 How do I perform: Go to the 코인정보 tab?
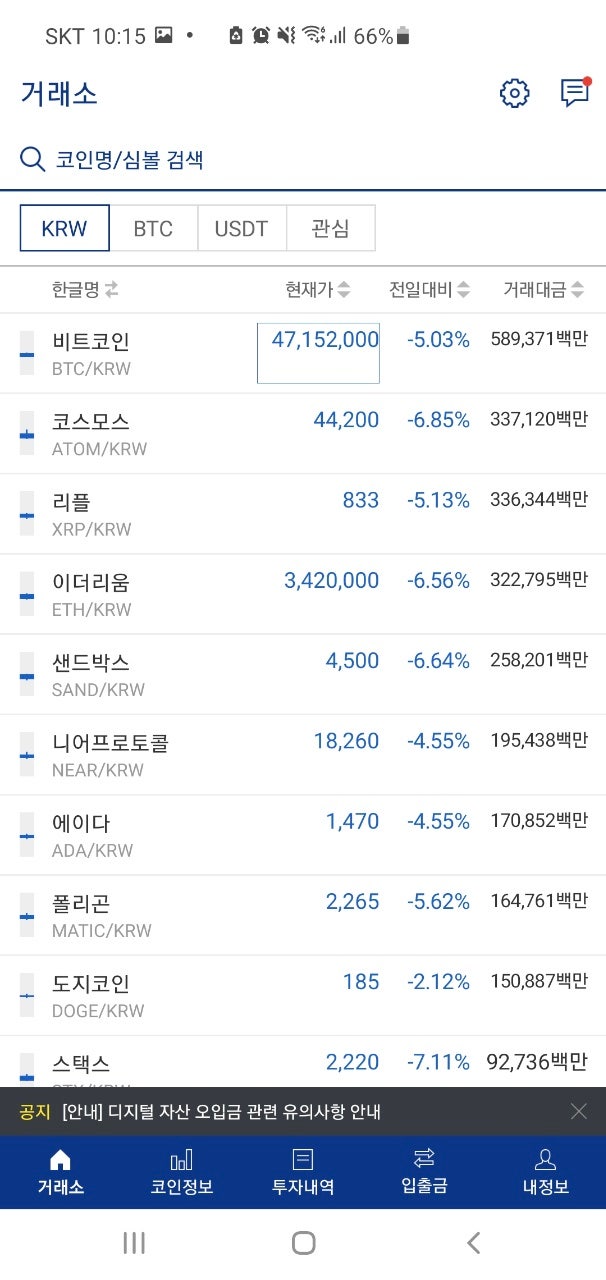pyautogui.click(x=182, y=1172)
